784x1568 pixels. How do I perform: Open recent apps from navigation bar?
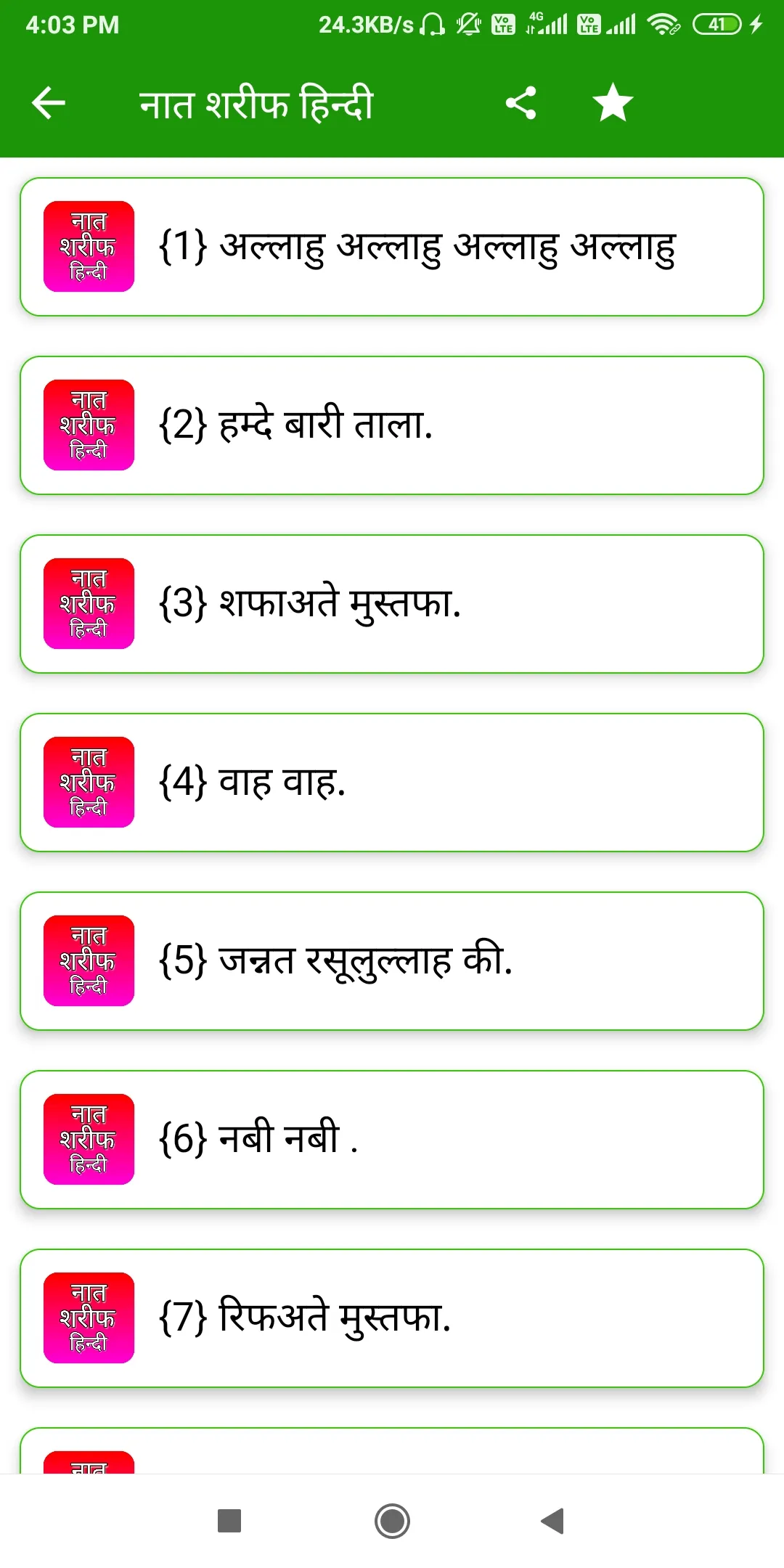pyautogui.click(x=229, y=1521)
